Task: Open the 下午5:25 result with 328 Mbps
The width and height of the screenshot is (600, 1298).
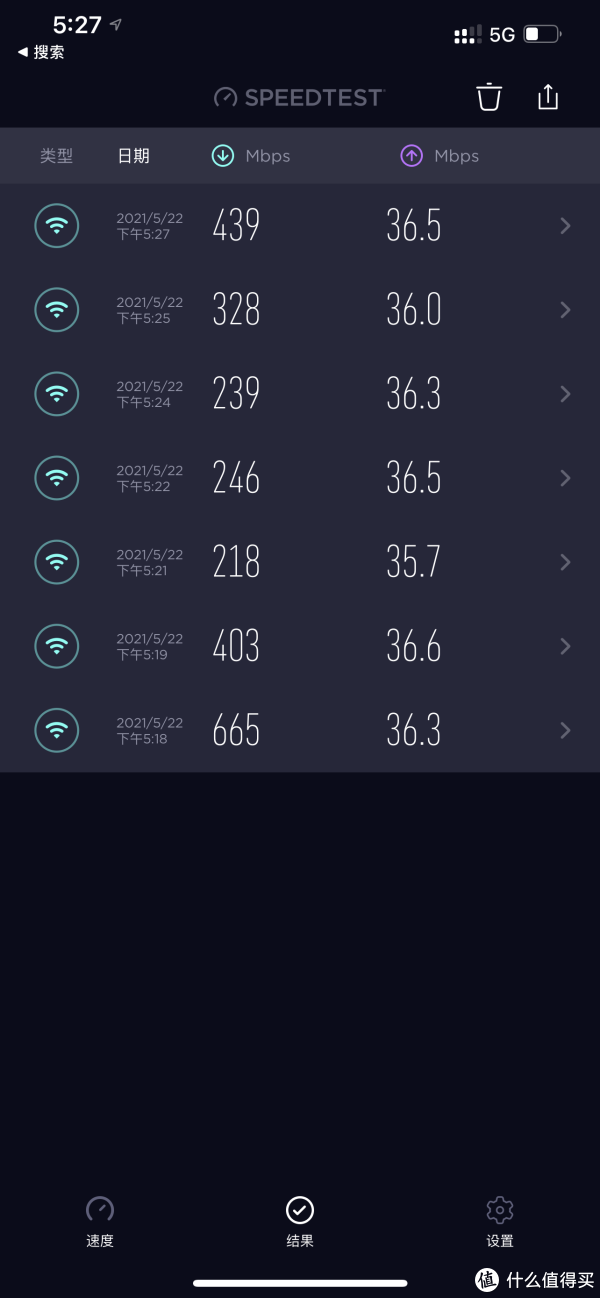Action: pos(300,310)
